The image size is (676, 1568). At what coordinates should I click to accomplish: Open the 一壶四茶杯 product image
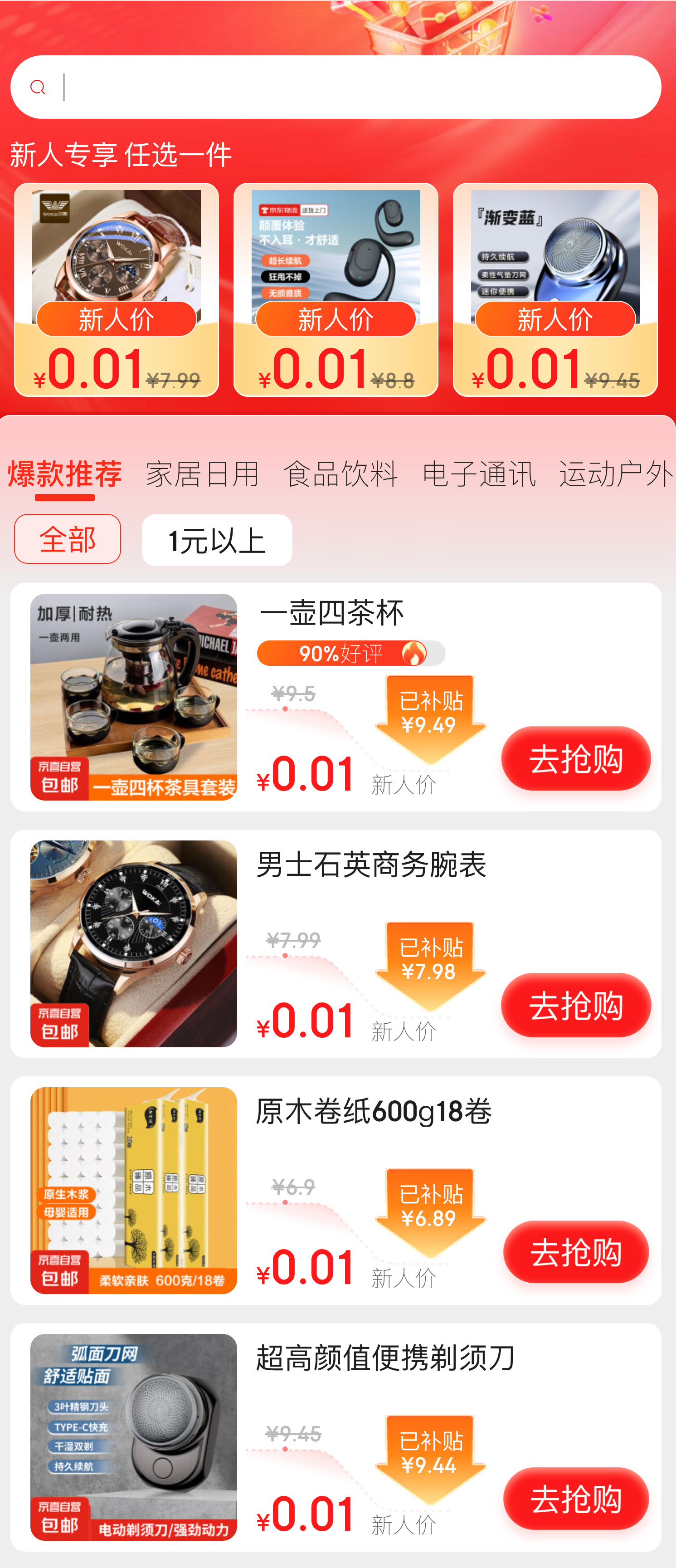134,697
